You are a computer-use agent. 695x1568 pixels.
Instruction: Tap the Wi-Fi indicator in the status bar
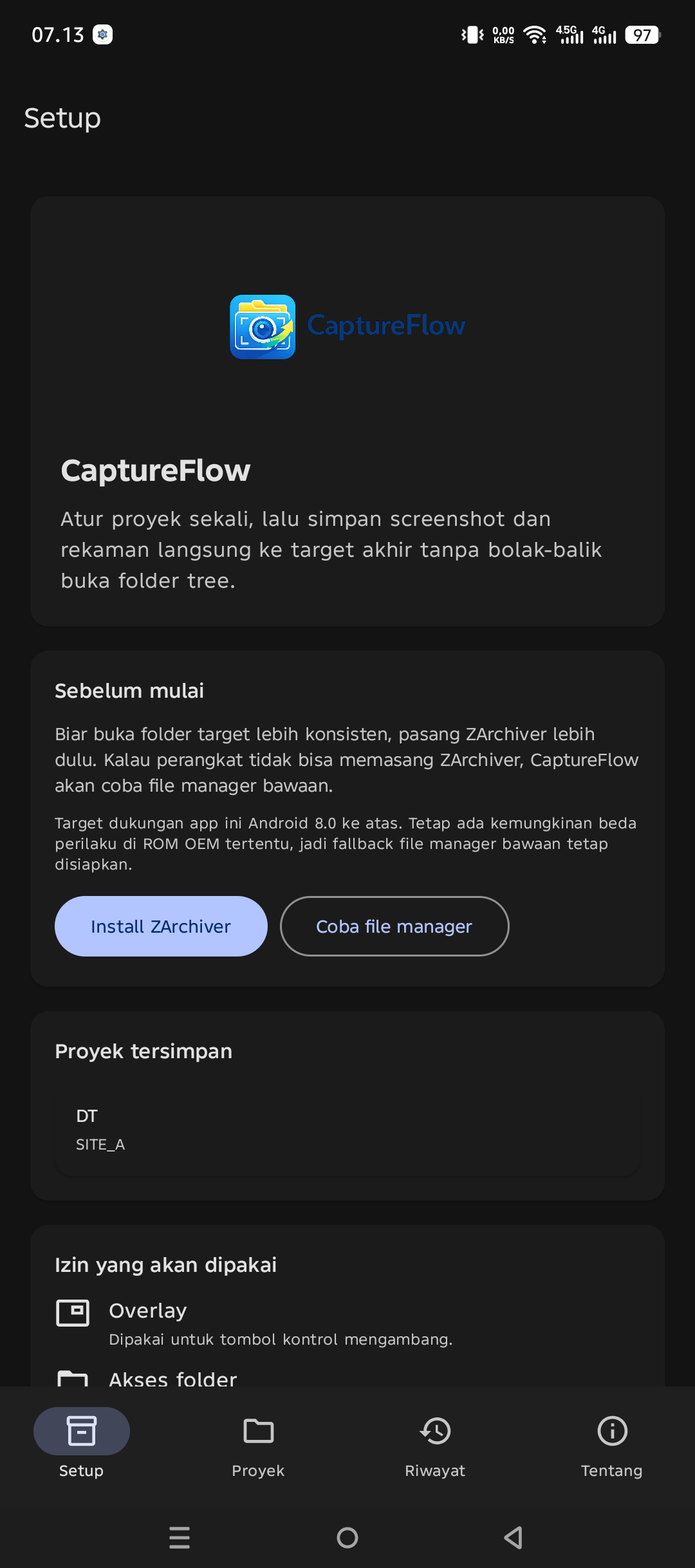[536, 34]
